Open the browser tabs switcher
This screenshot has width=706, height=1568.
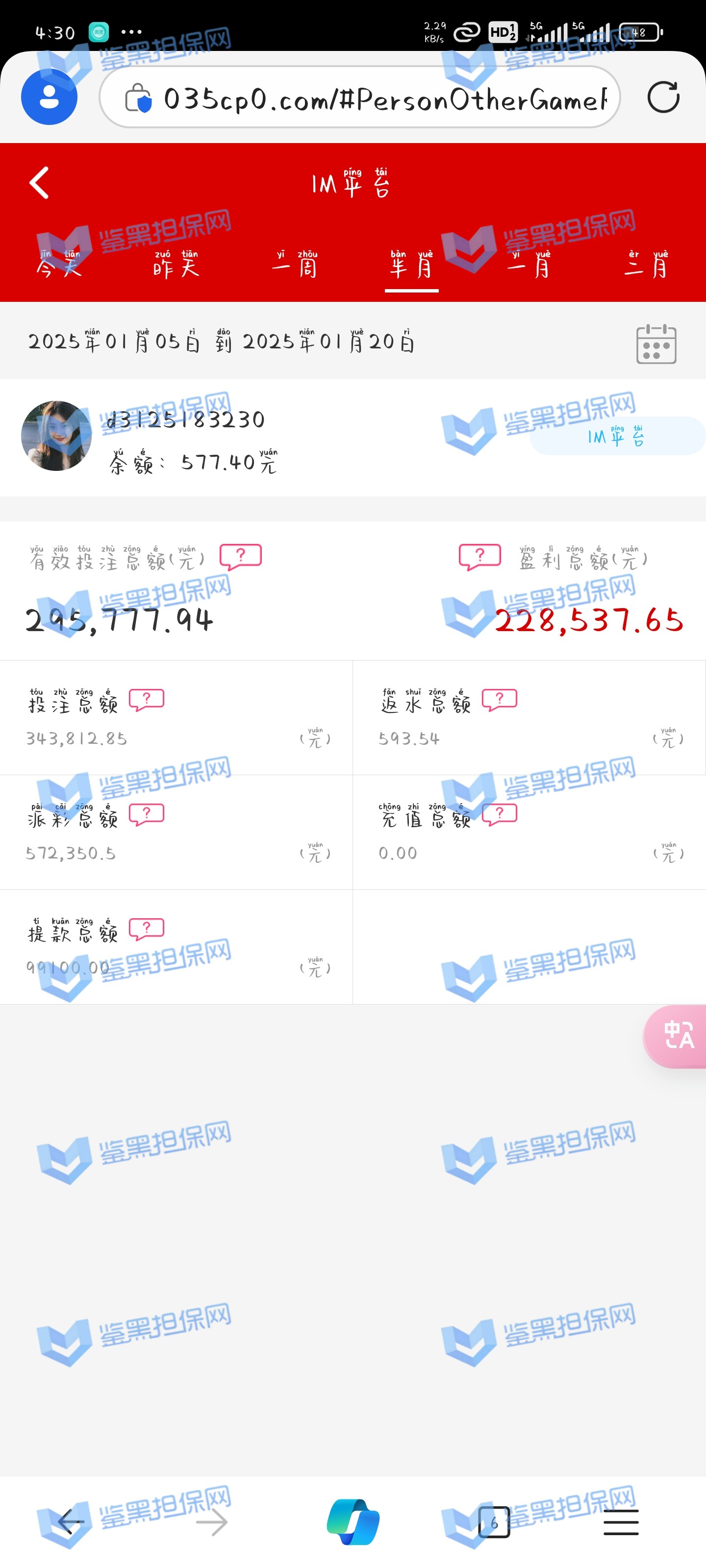click(493, 1522)
